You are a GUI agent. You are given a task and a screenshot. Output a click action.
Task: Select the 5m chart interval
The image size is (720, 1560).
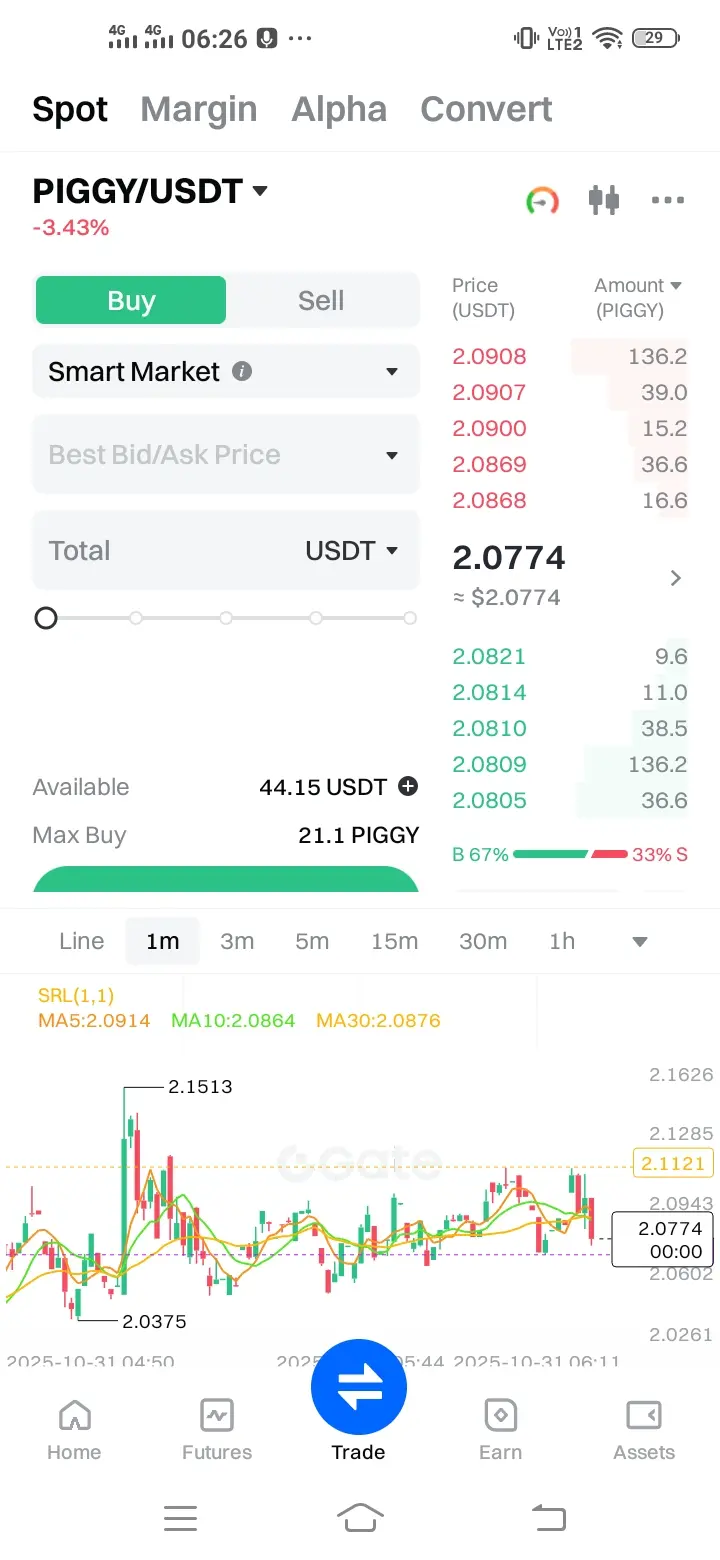point(312,941)
